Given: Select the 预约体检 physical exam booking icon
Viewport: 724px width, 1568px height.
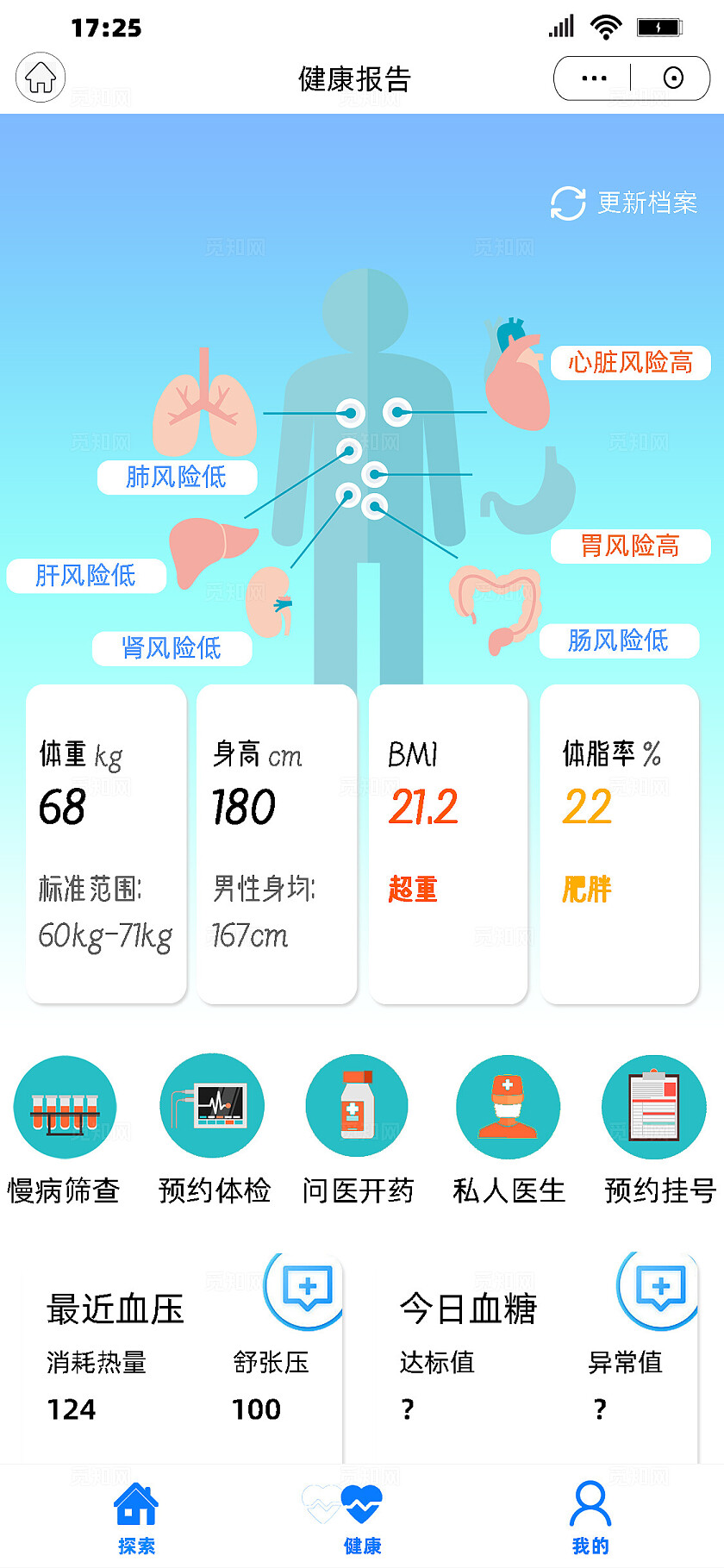Looking at the screenshot, I should point(212,1107).
